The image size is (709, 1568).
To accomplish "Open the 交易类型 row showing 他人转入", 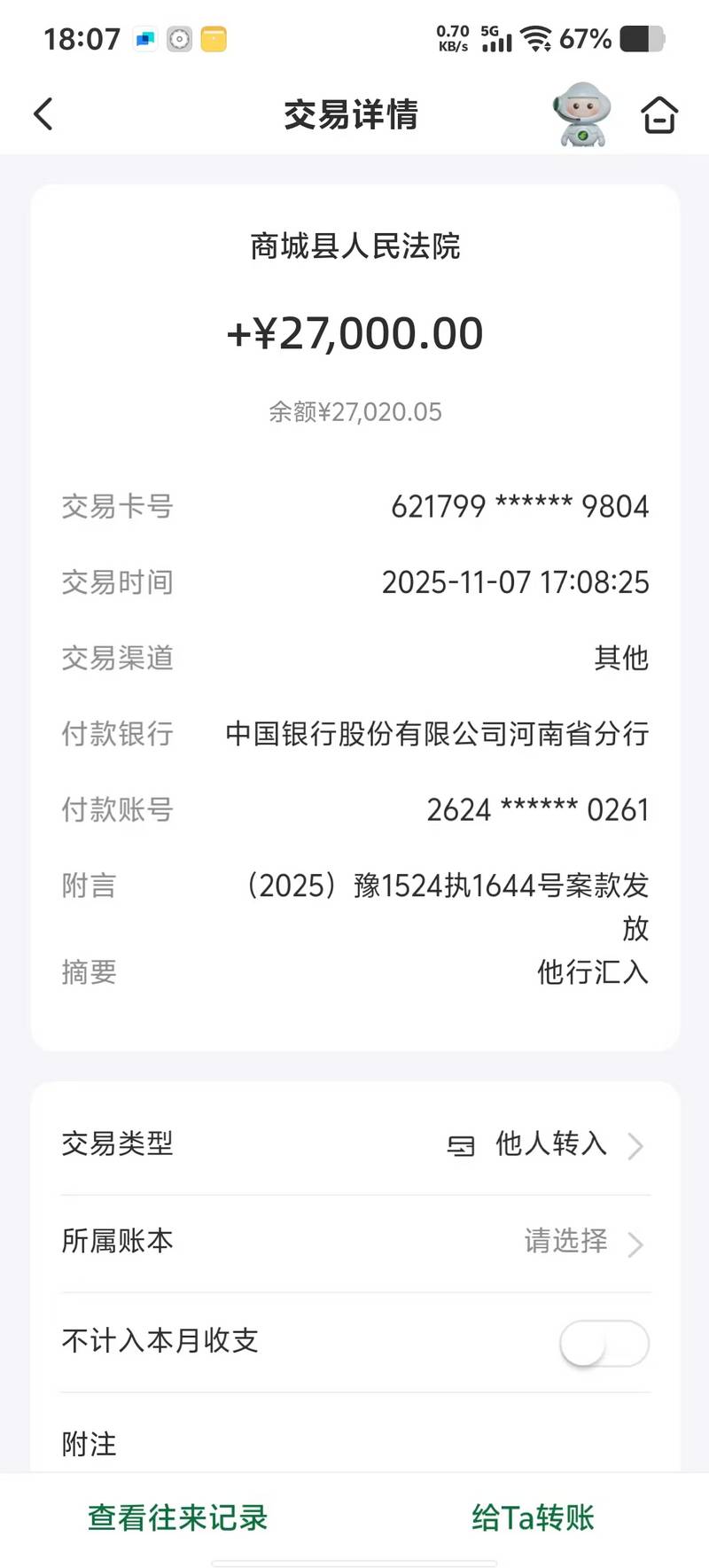I will tap(354, 1144).
